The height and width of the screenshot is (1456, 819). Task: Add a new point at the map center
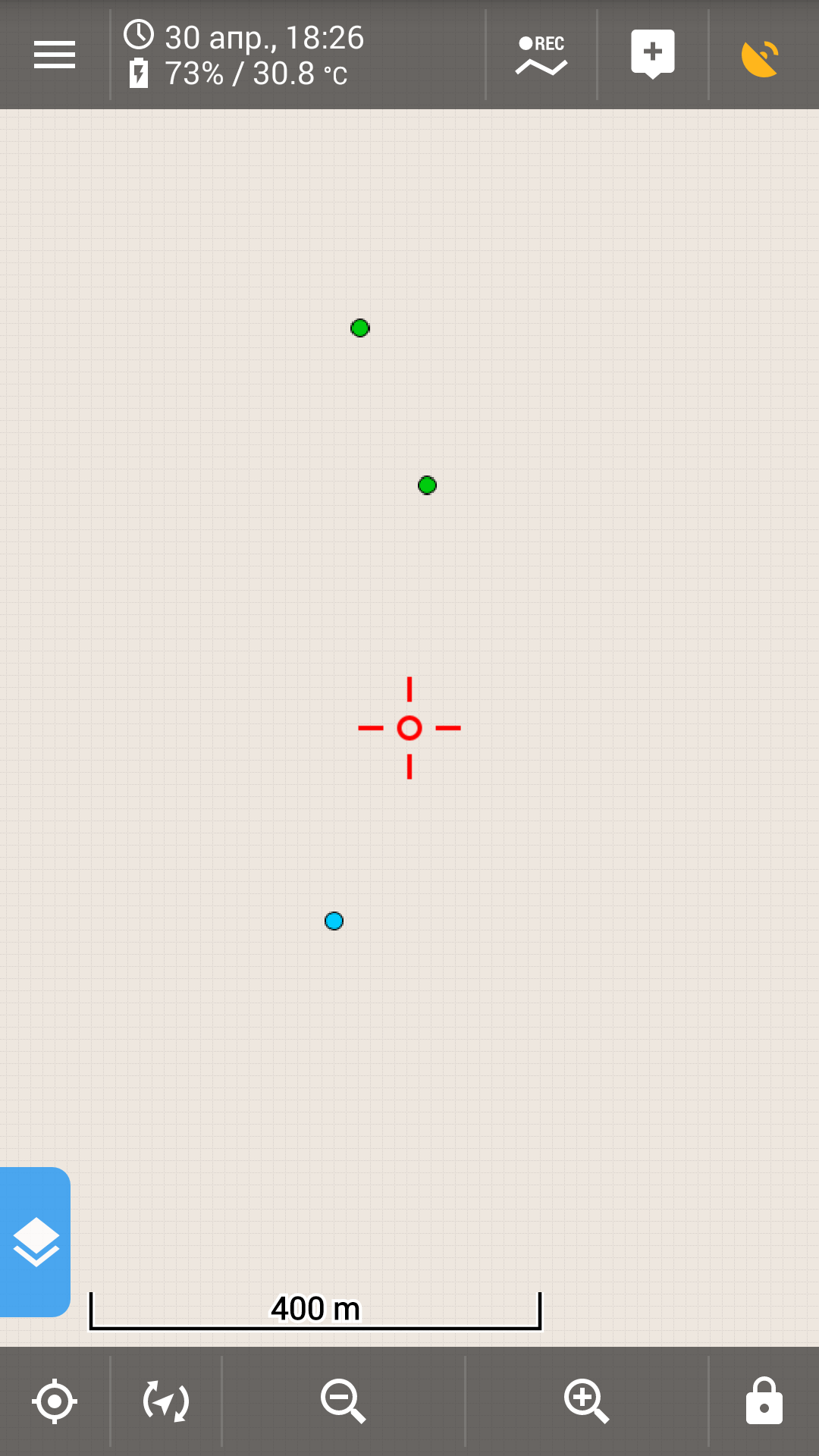coord(652,55)
